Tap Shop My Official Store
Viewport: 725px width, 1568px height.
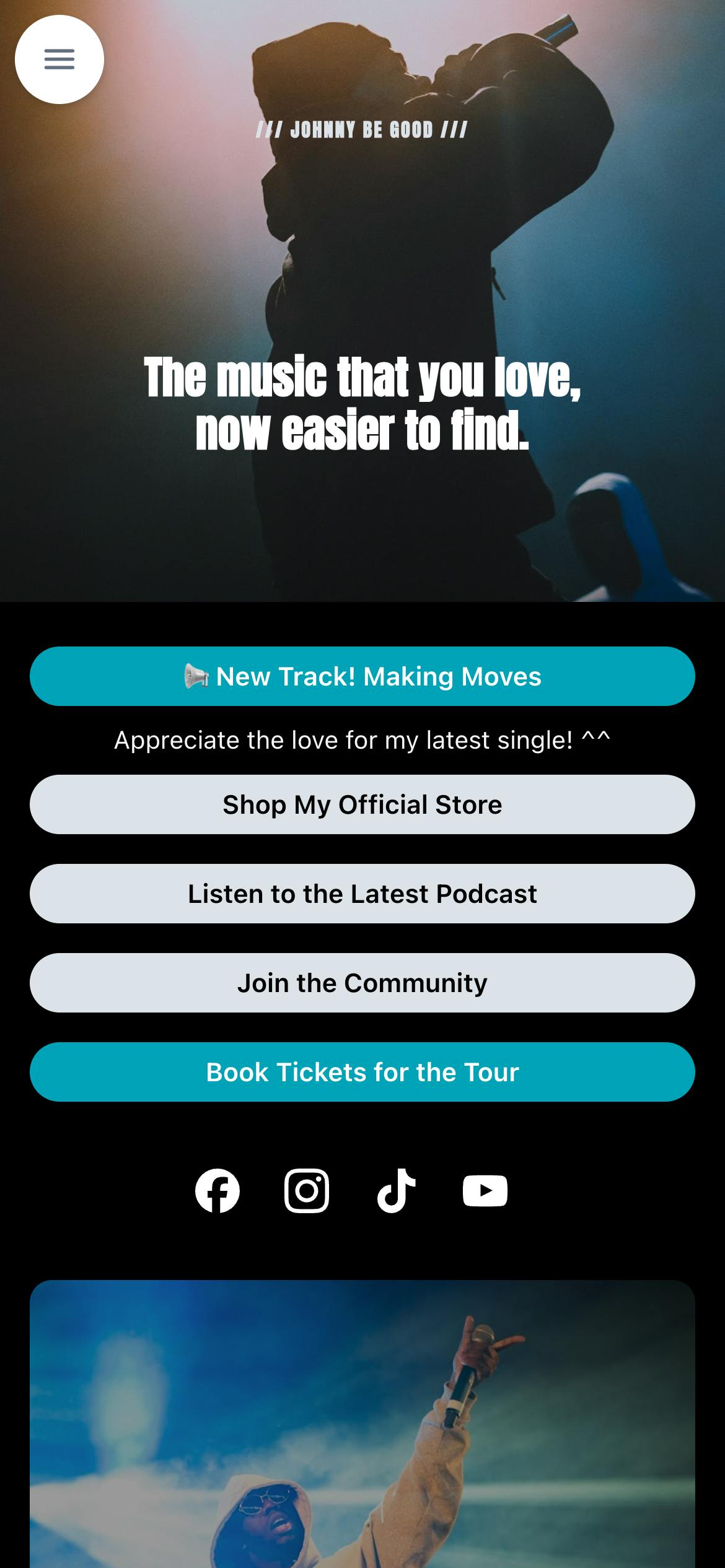coord(362,804)
